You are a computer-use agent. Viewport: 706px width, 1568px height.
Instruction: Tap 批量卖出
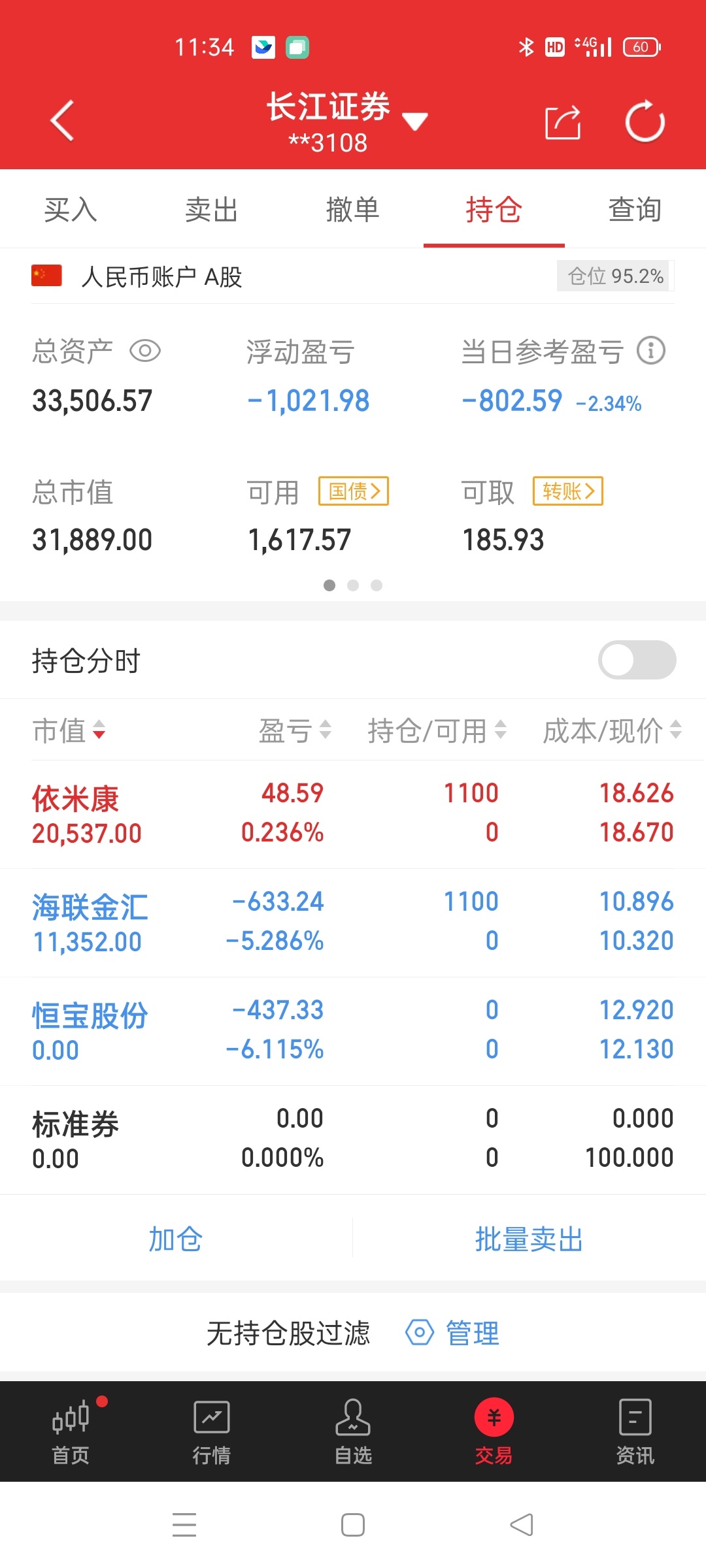(529, 1239)
